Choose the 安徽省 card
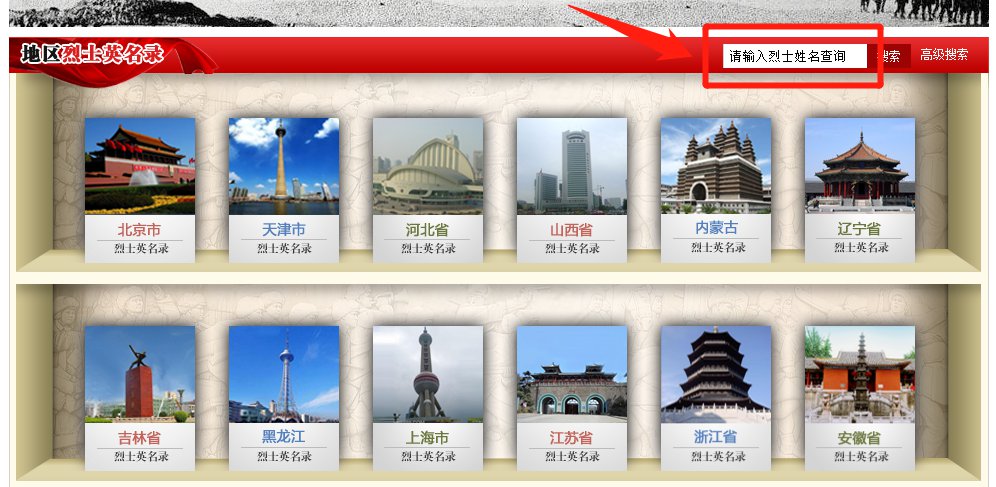The image size is (996, 487). (859, 398)
